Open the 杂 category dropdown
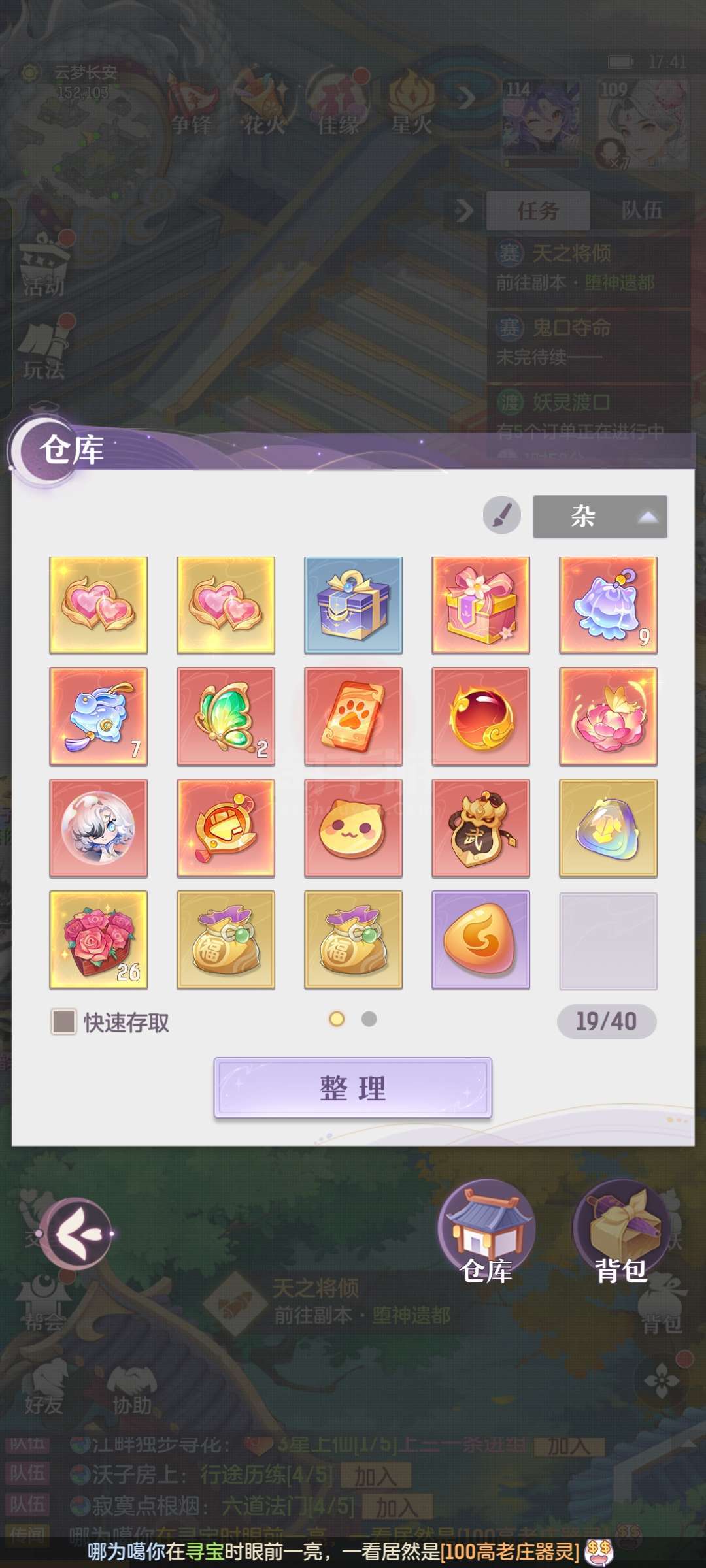The width and height of the screenshot is (706, 1568). click(600, 517)
